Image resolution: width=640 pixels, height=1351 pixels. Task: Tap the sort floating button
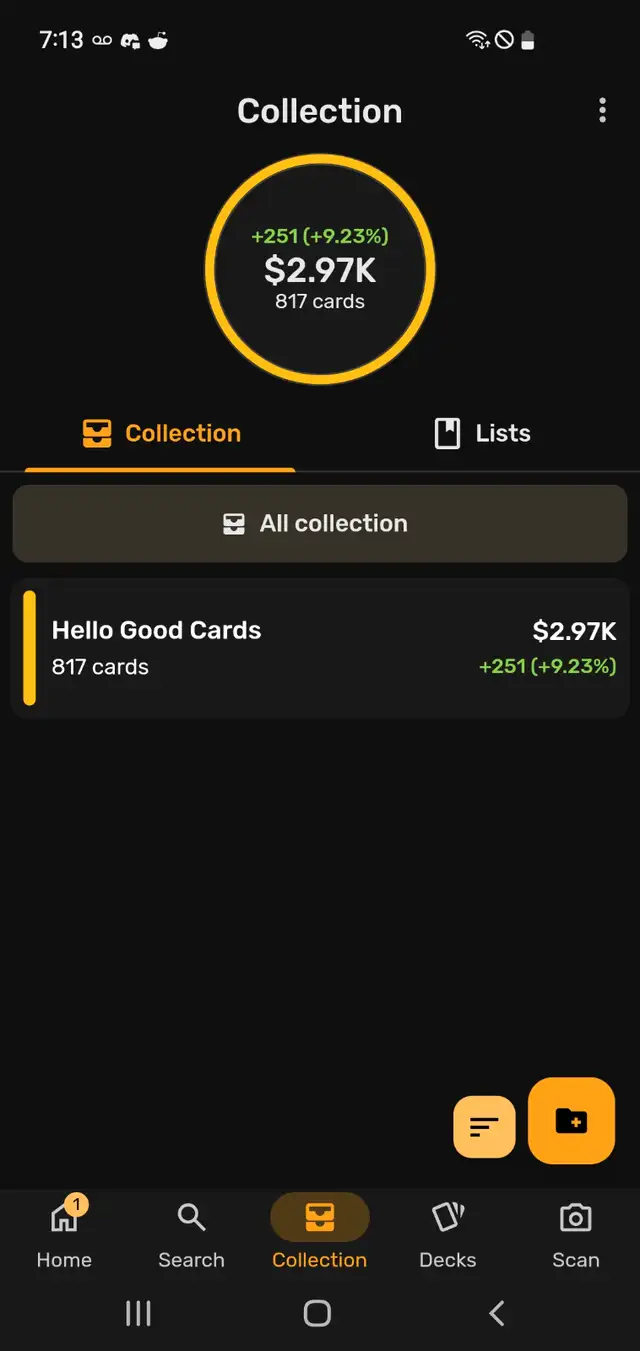484,1127
